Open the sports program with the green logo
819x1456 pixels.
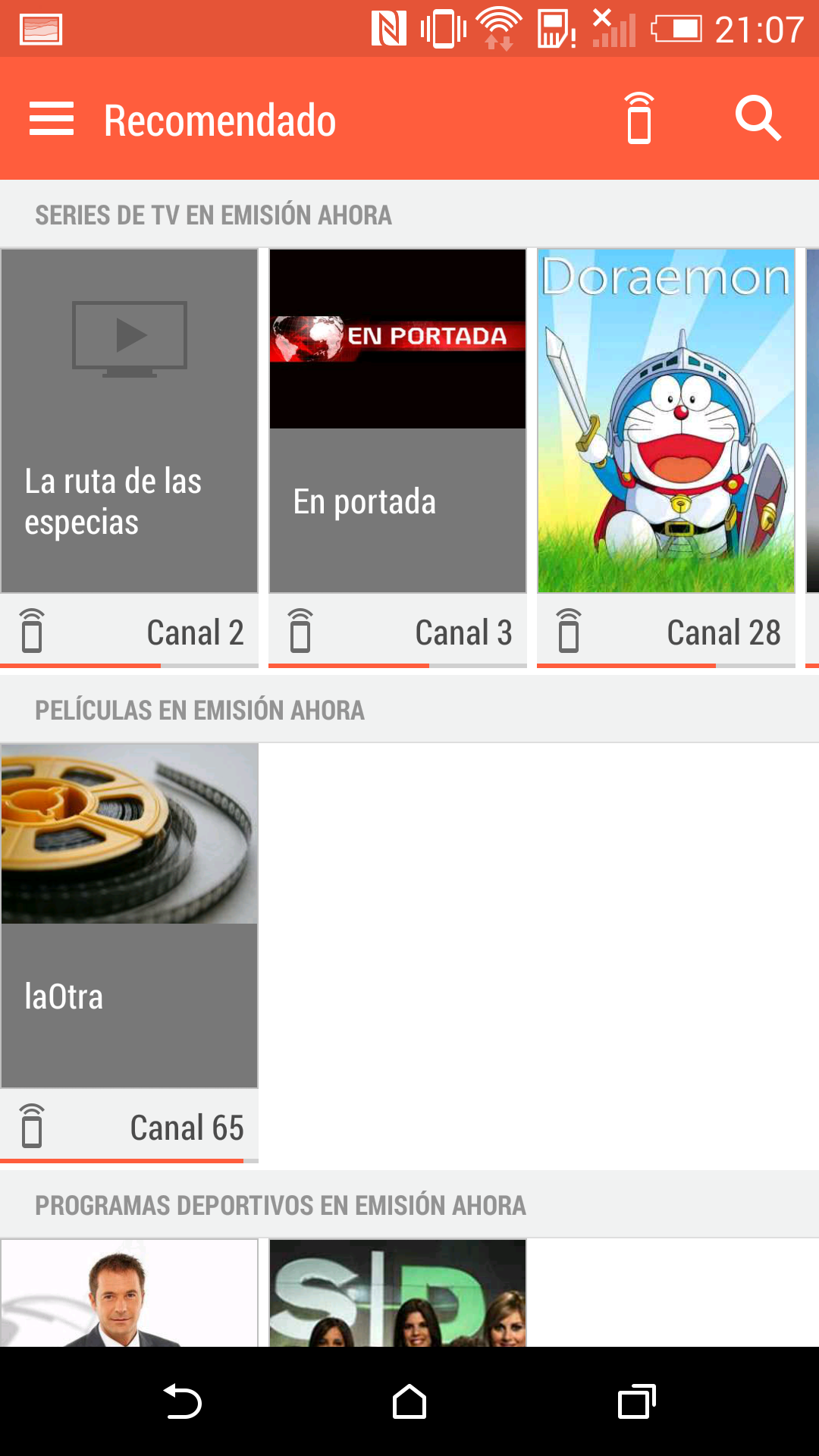397,1294
